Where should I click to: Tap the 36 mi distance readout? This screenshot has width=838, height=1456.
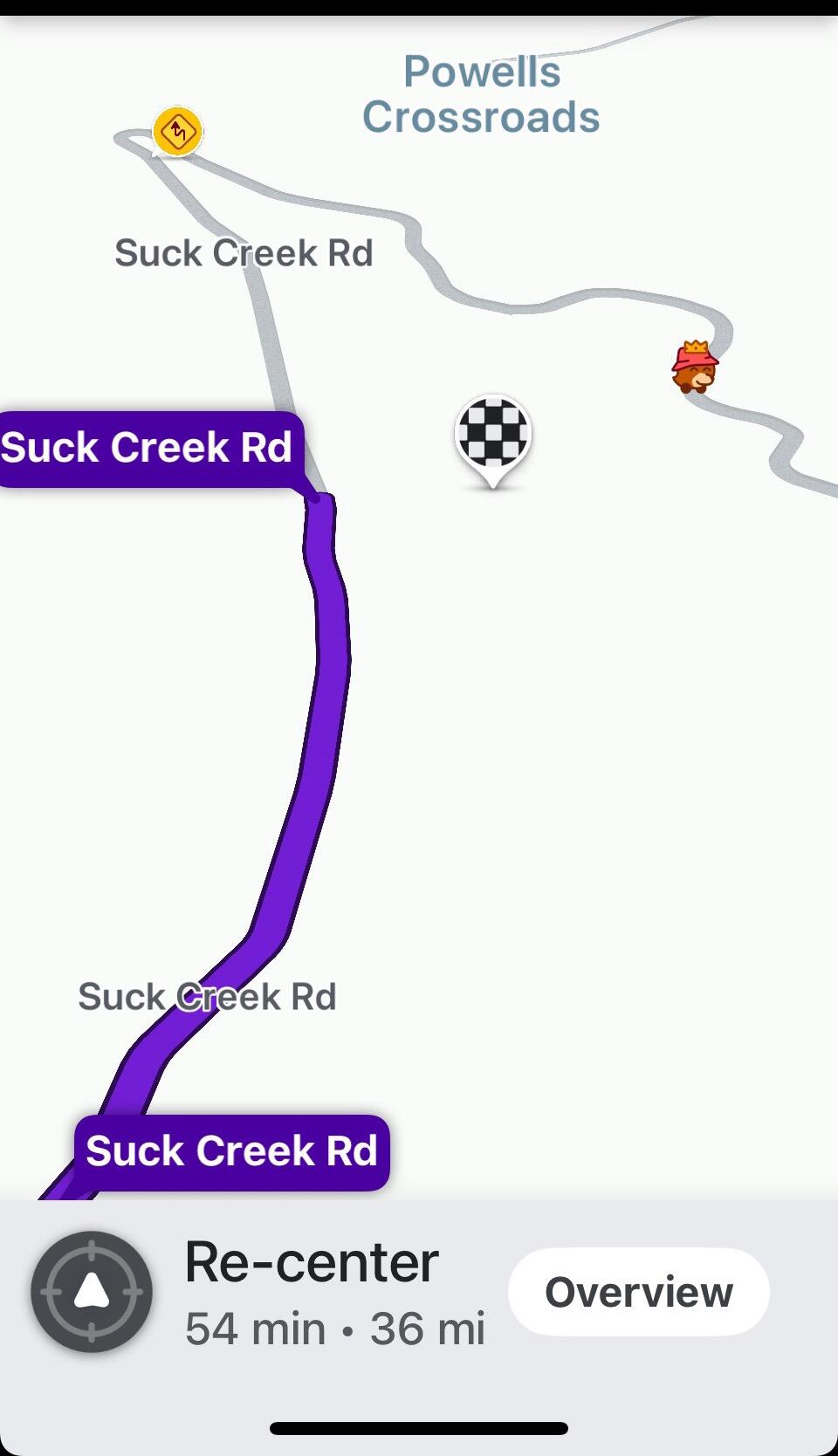[x=426, y=1329]
